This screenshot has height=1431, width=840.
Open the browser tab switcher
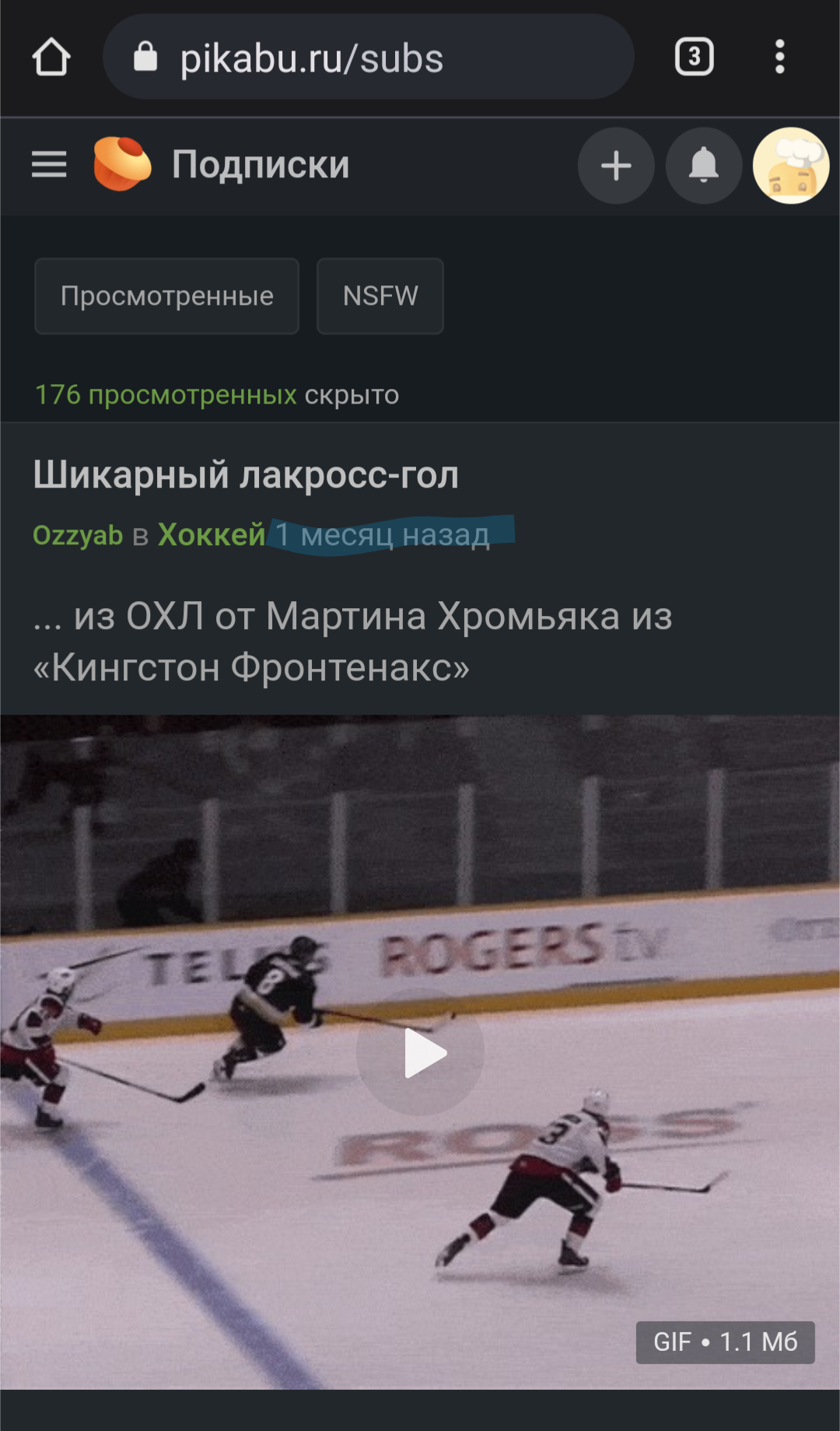pos(694,58)
